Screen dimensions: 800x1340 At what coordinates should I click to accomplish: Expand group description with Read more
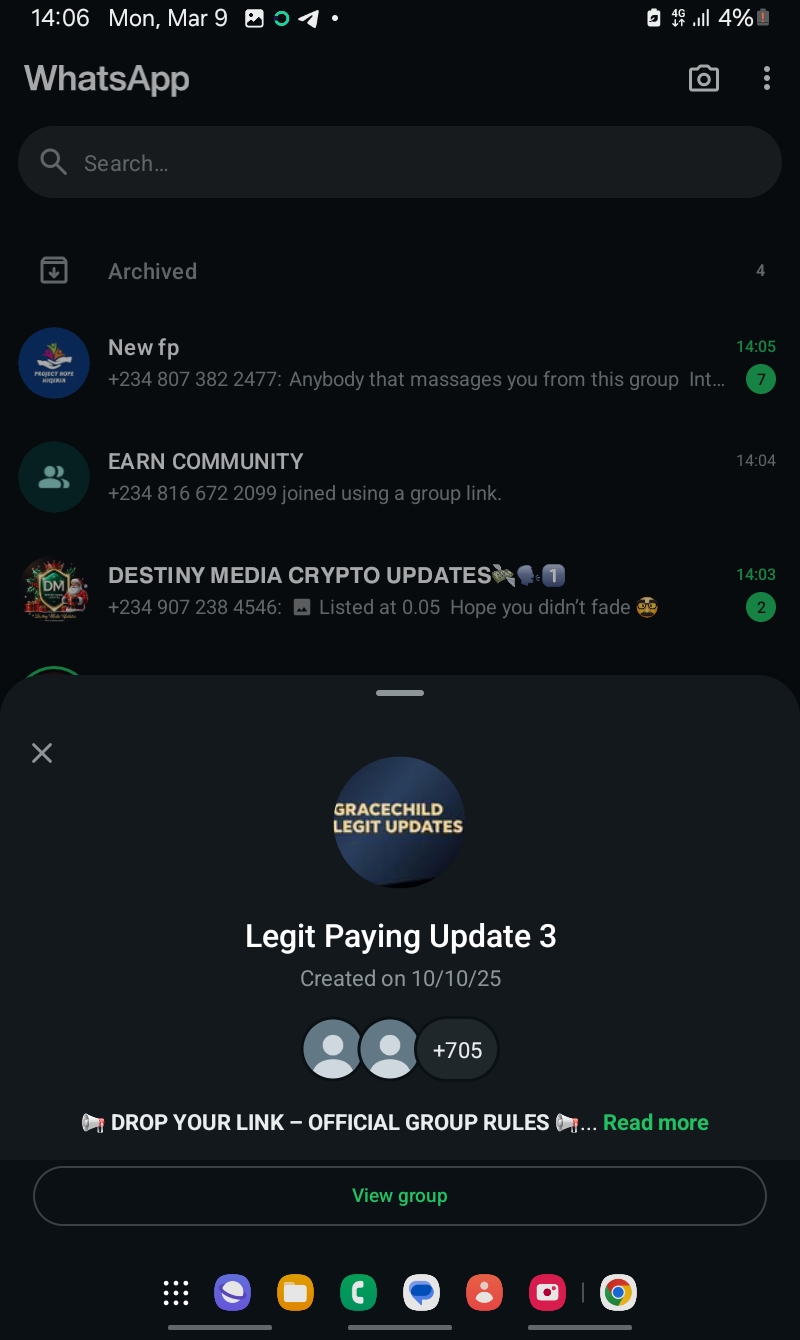pyautogui.click(x=655, y=1122)
